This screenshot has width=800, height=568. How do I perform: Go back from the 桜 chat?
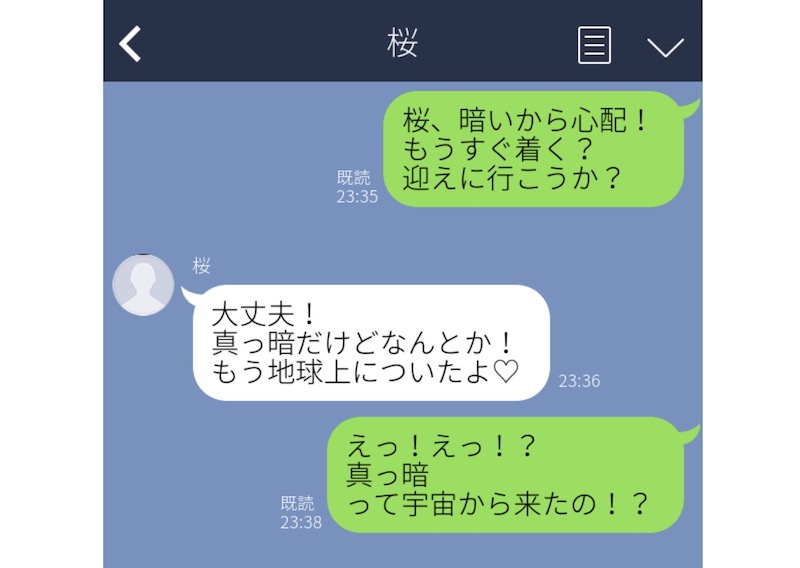click(x=131, y=43)
